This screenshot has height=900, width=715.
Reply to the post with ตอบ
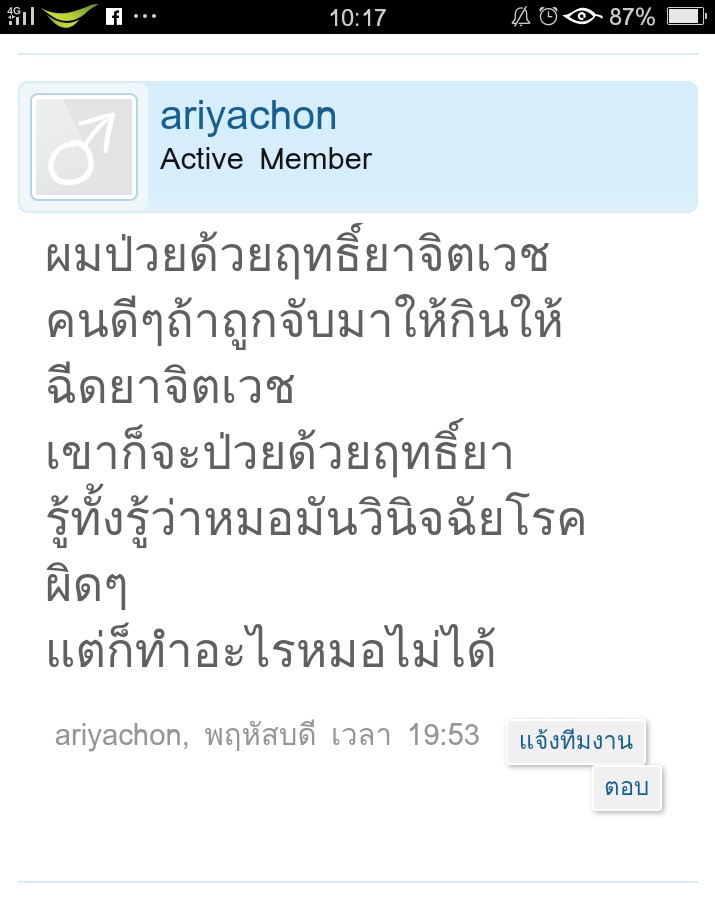[627, 788]
